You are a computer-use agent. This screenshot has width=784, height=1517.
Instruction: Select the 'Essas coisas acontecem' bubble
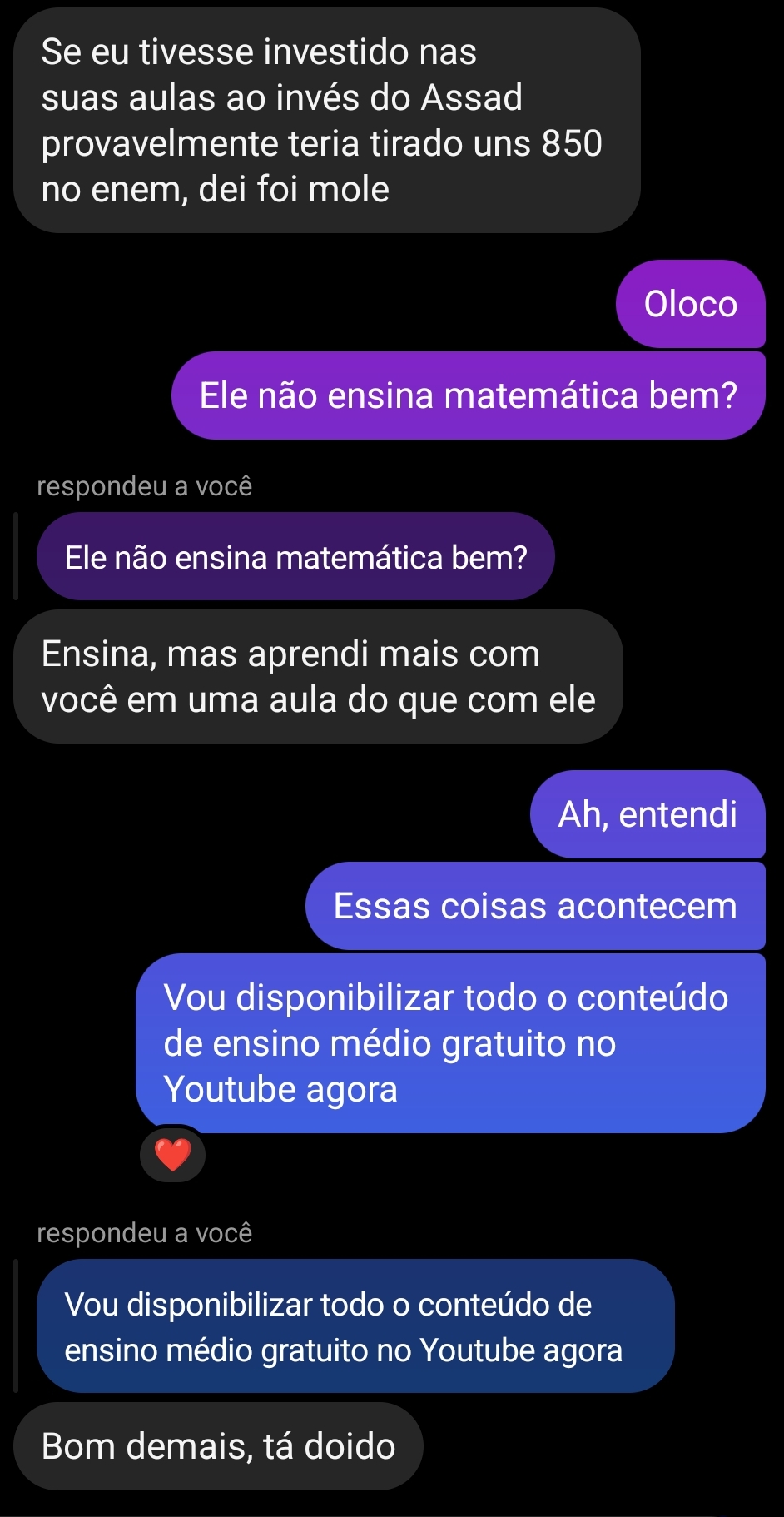(535, 905)
